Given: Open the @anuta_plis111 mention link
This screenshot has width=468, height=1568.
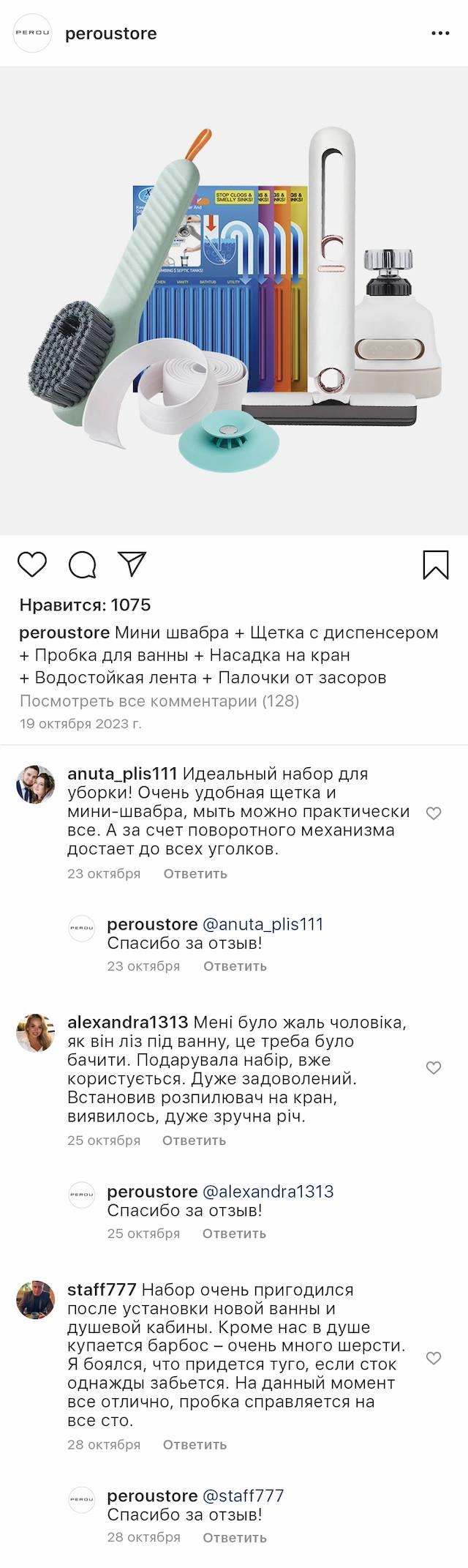Looking at the screenshot, I should [x=263, y=924].
